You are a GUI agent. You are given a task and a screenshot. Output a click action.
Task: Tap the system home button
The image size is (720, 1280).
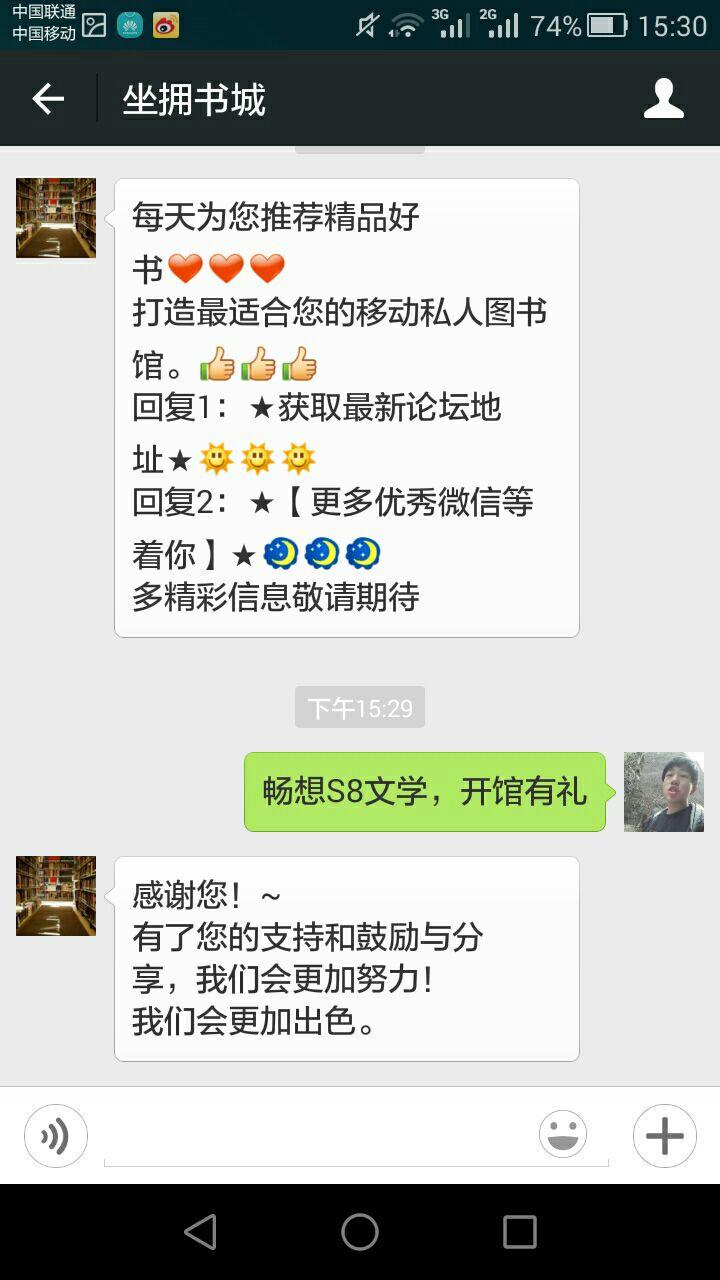click(360, 1232)
